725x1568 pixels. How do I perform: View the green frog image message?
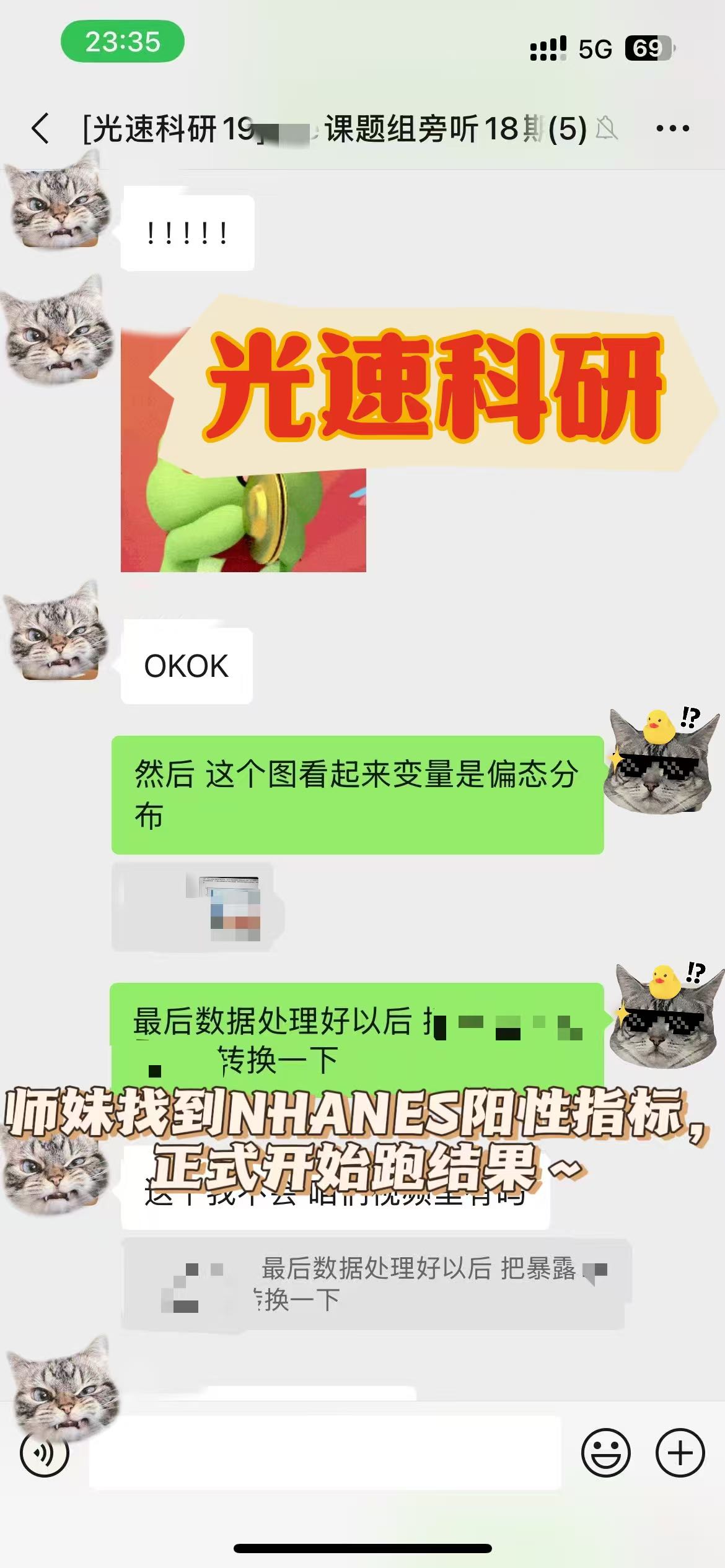[244, 450]
